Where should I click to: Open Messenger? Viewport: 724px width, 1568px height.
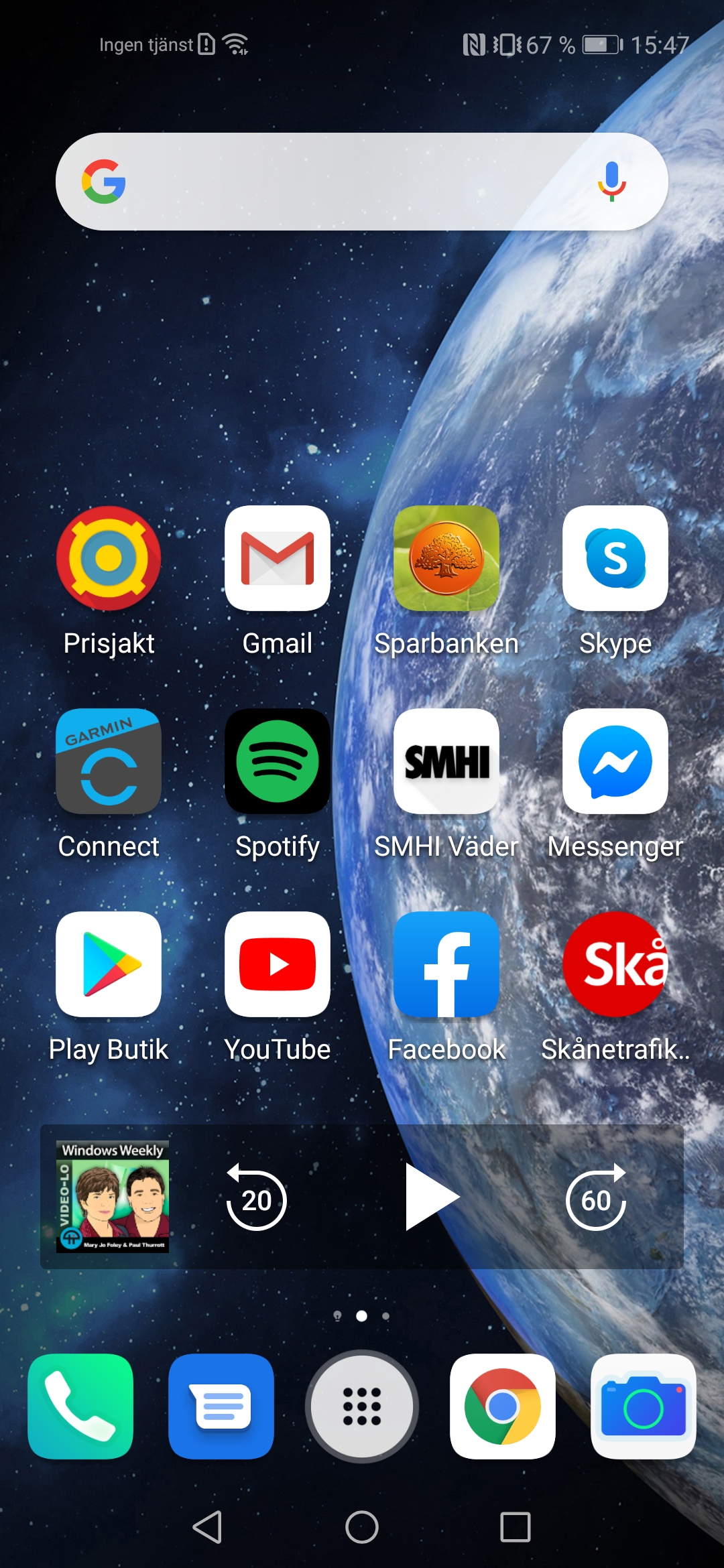[x=615, y=761]
